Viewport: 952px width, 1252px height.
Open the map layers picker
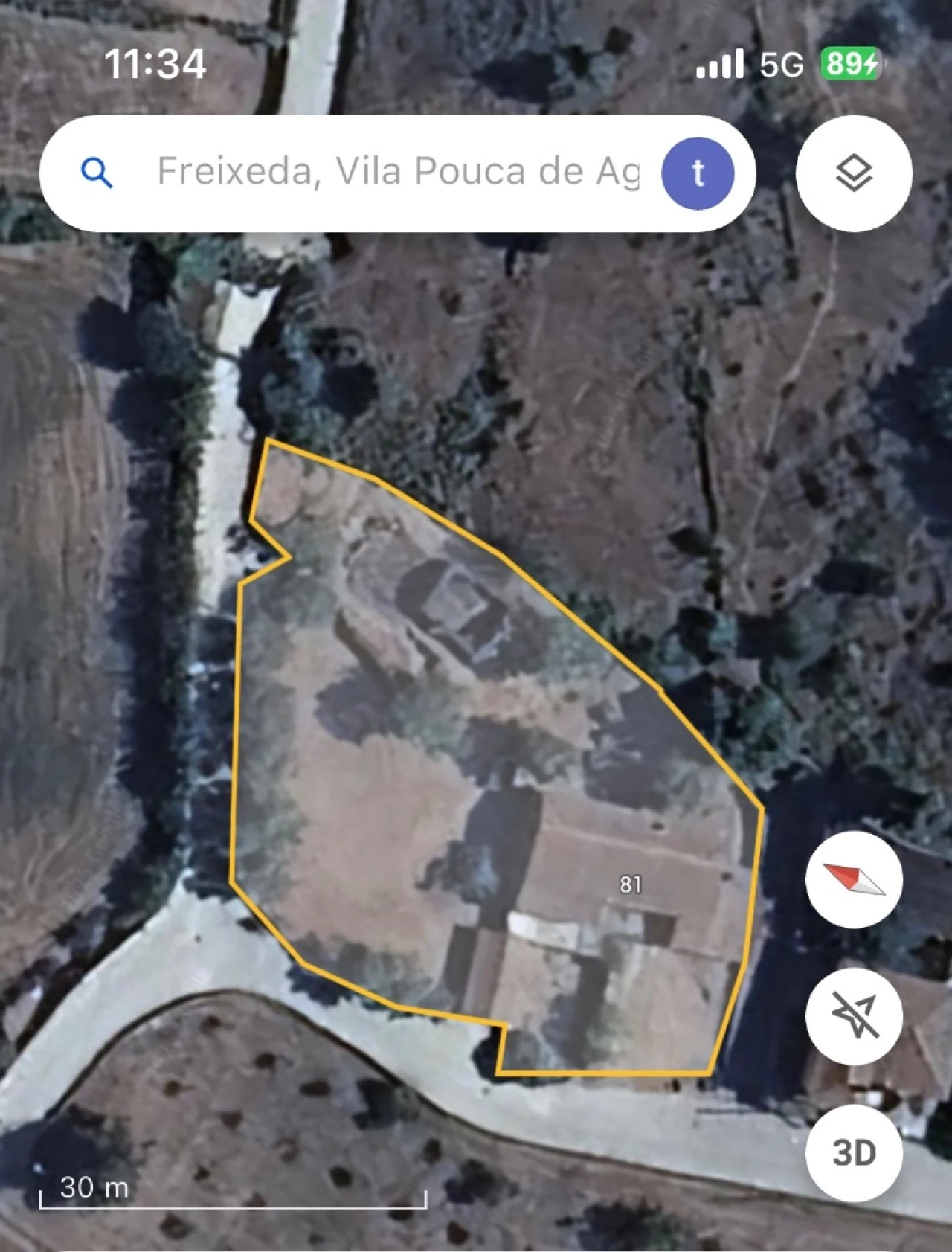(x=852, y=173)
